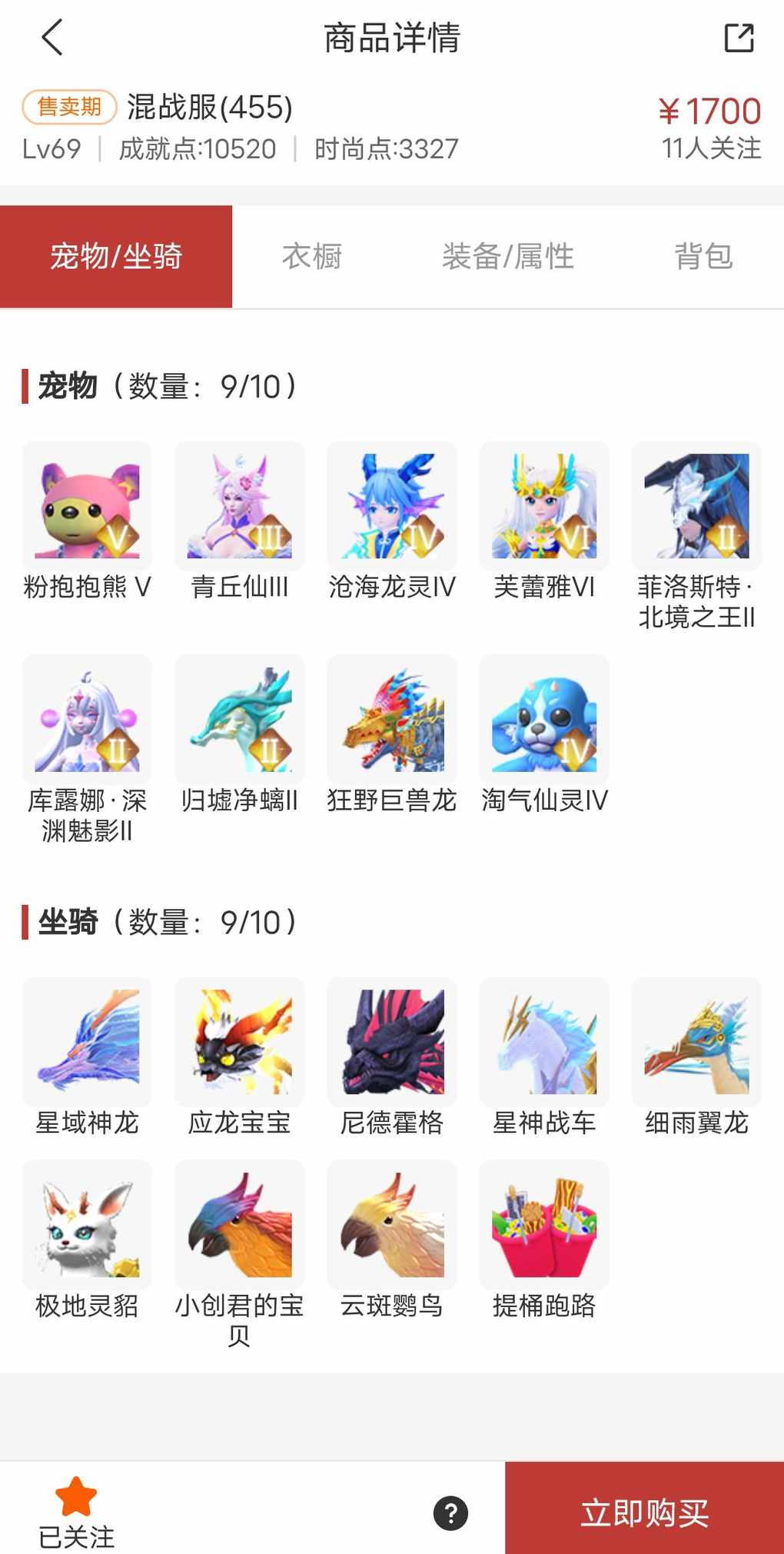
Task: Open the question mark help icon
Action: [450, 1513]
